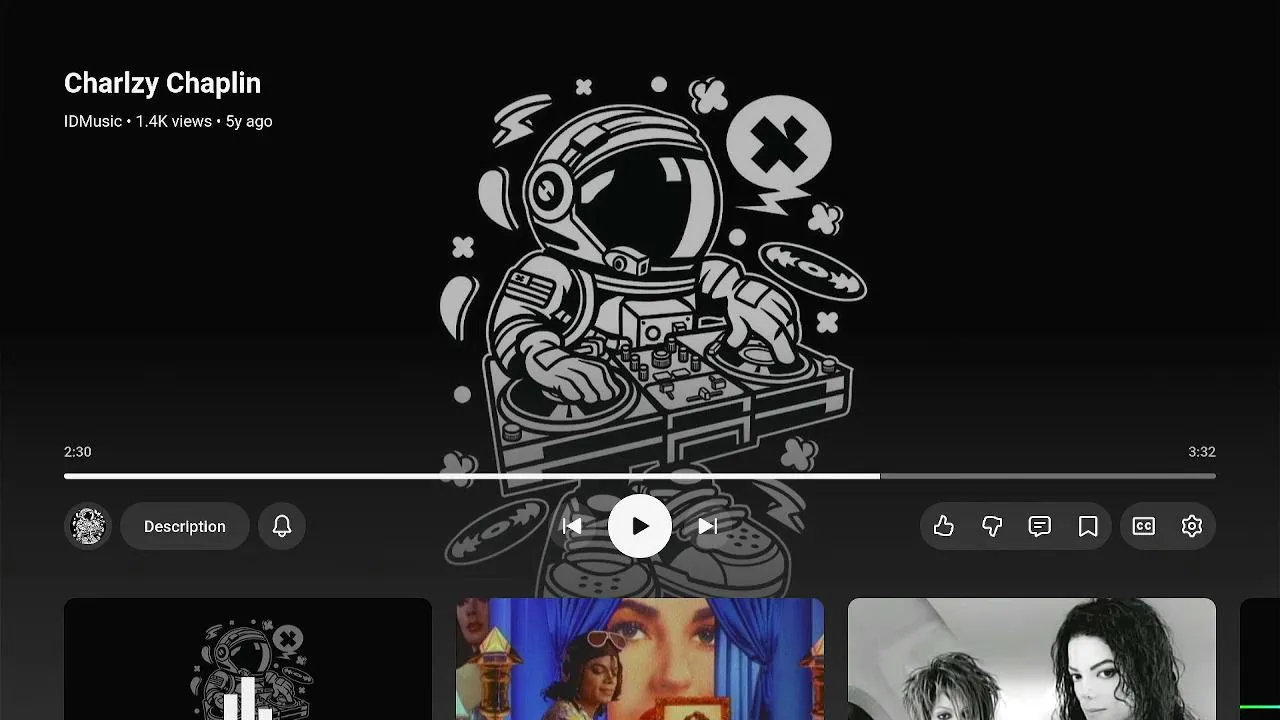Open the comments panel
The height and width of the screenshot is (720, 1280).
tap(1040, 526)
